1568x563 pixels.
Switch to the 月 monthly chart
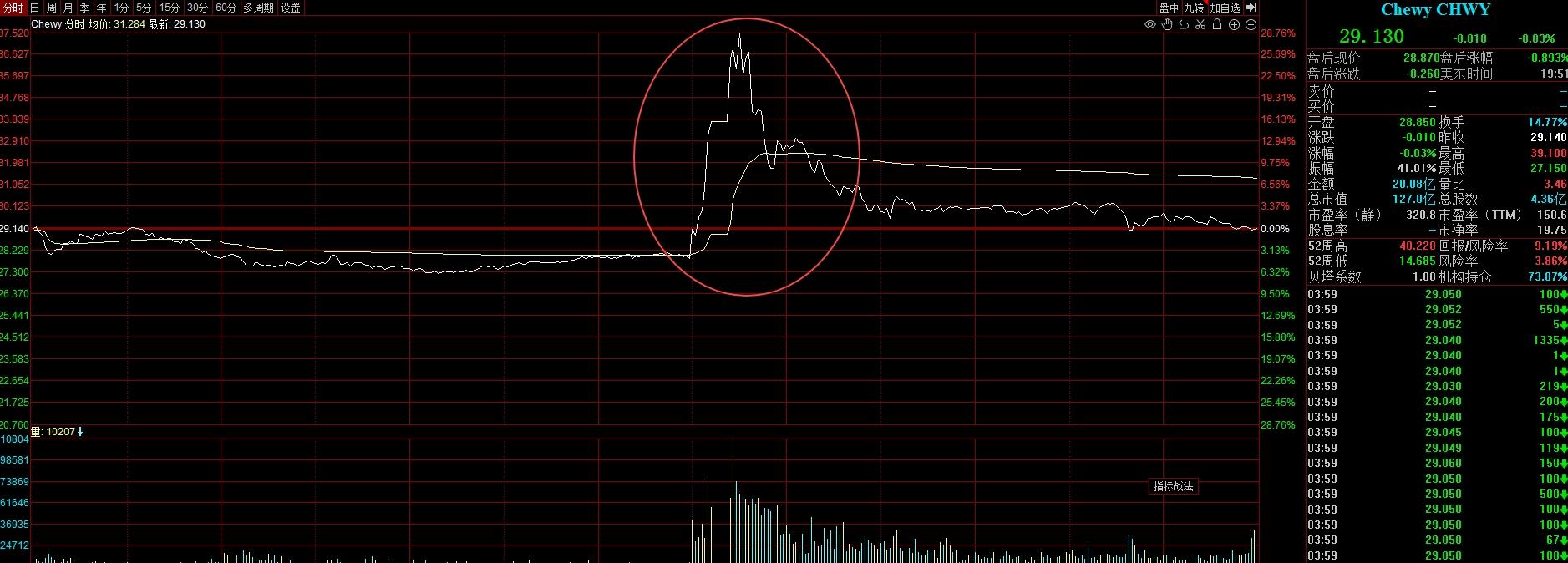[68, 8]
